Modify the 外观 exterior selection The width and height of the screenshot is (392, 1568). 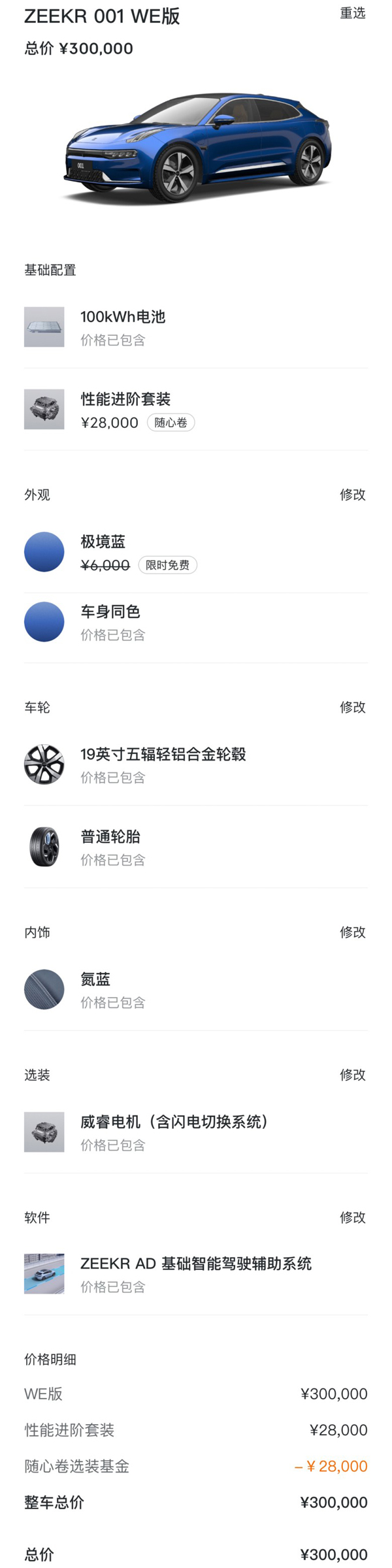(x=352, y=495)
